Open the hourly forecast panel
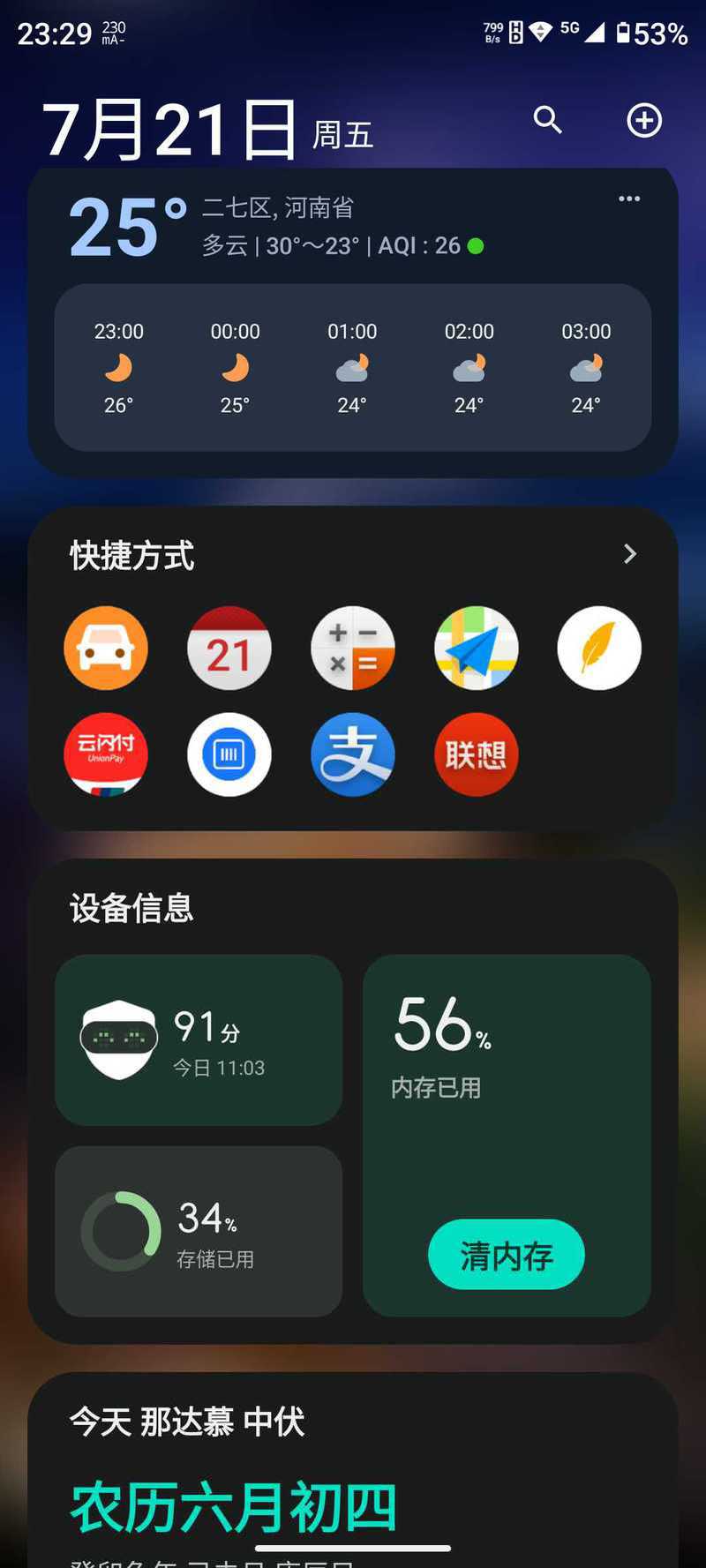Viewport: 706px width, 1568px height. 353,367
